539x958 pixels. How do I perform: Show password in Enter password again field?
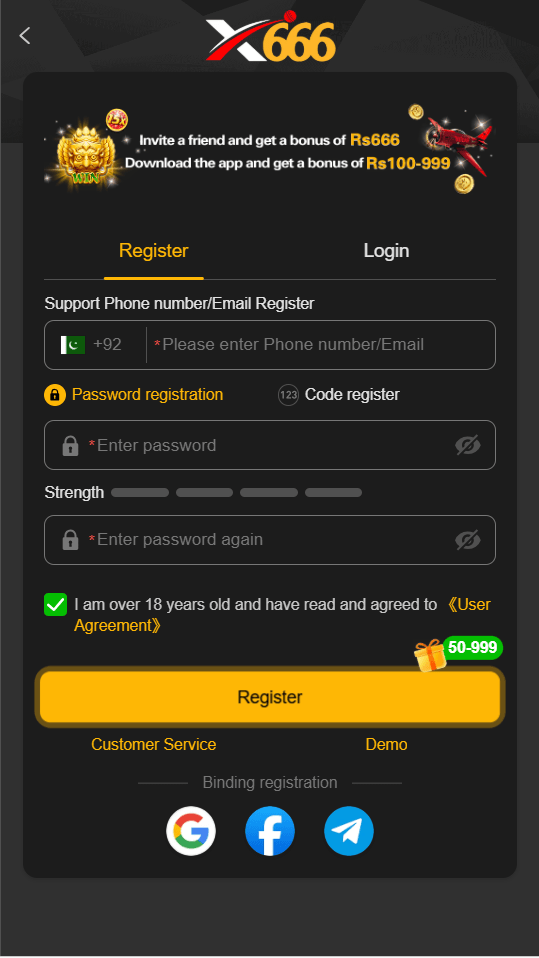coord(468,540)
